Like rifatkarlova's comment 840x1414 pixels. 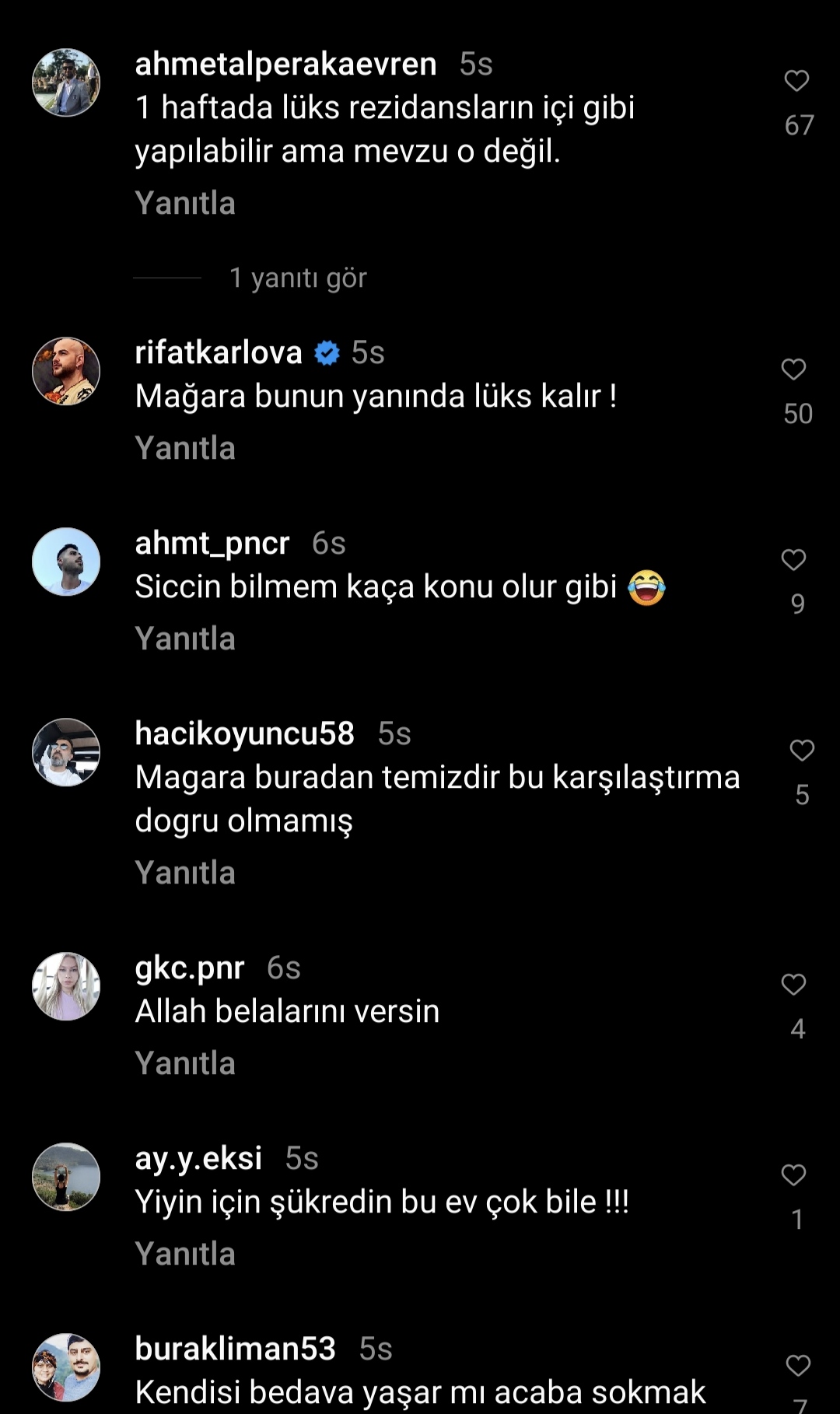click(x=793, y=369)
